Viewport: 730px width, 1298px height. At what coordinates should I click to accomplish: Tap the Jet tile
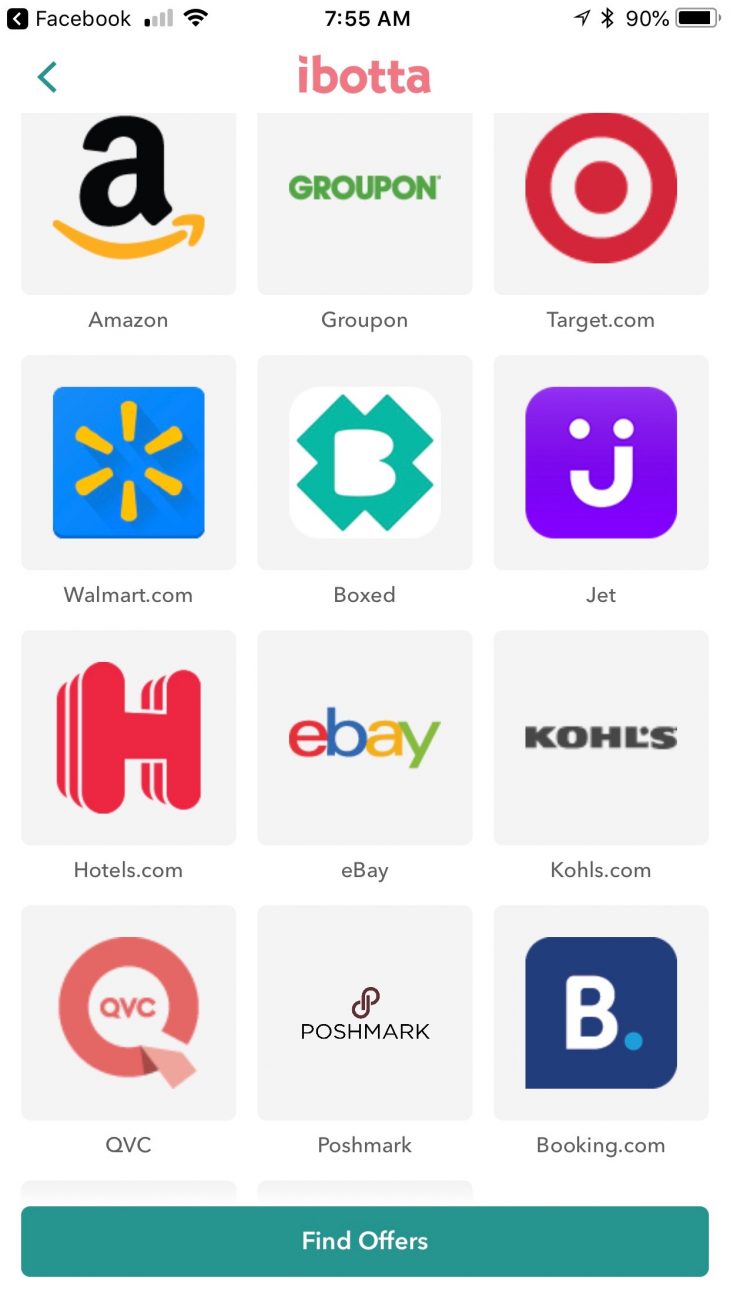click(x=601, y=462)
